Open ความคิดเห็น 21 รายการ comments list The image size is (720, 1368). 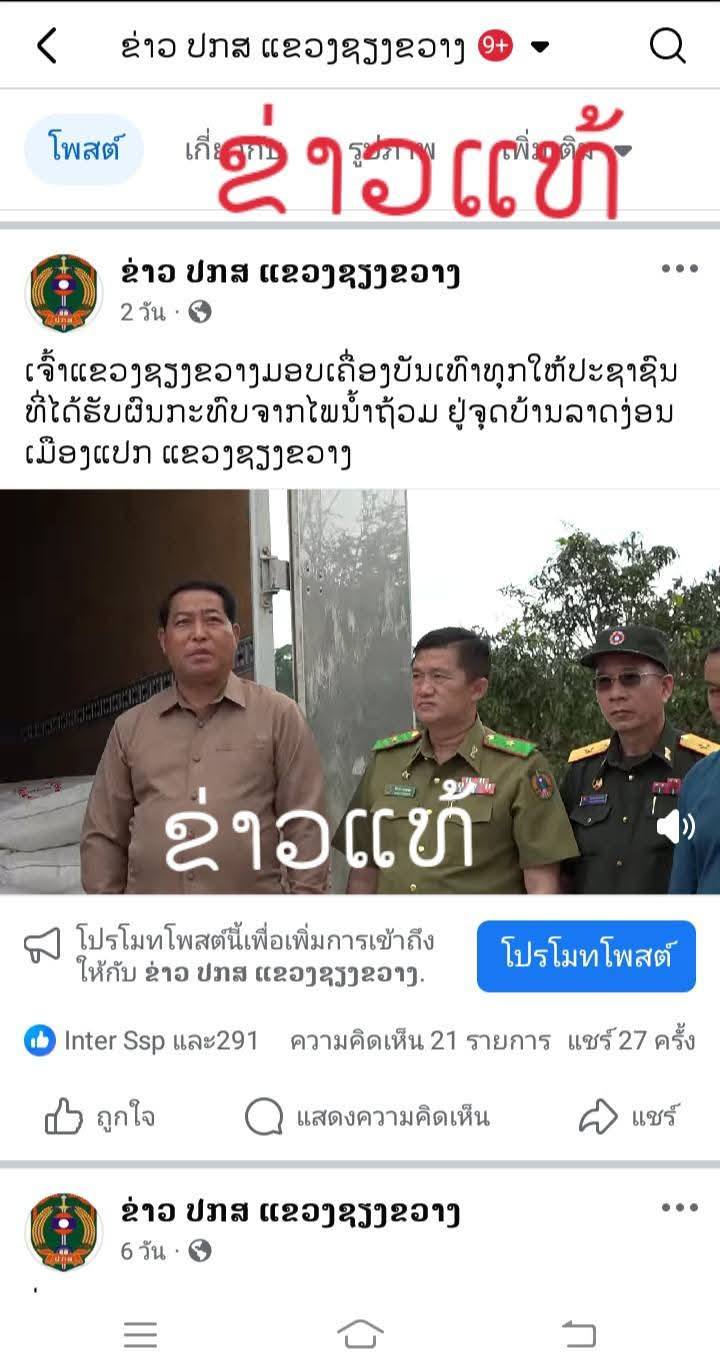[x=420, y=1041]
